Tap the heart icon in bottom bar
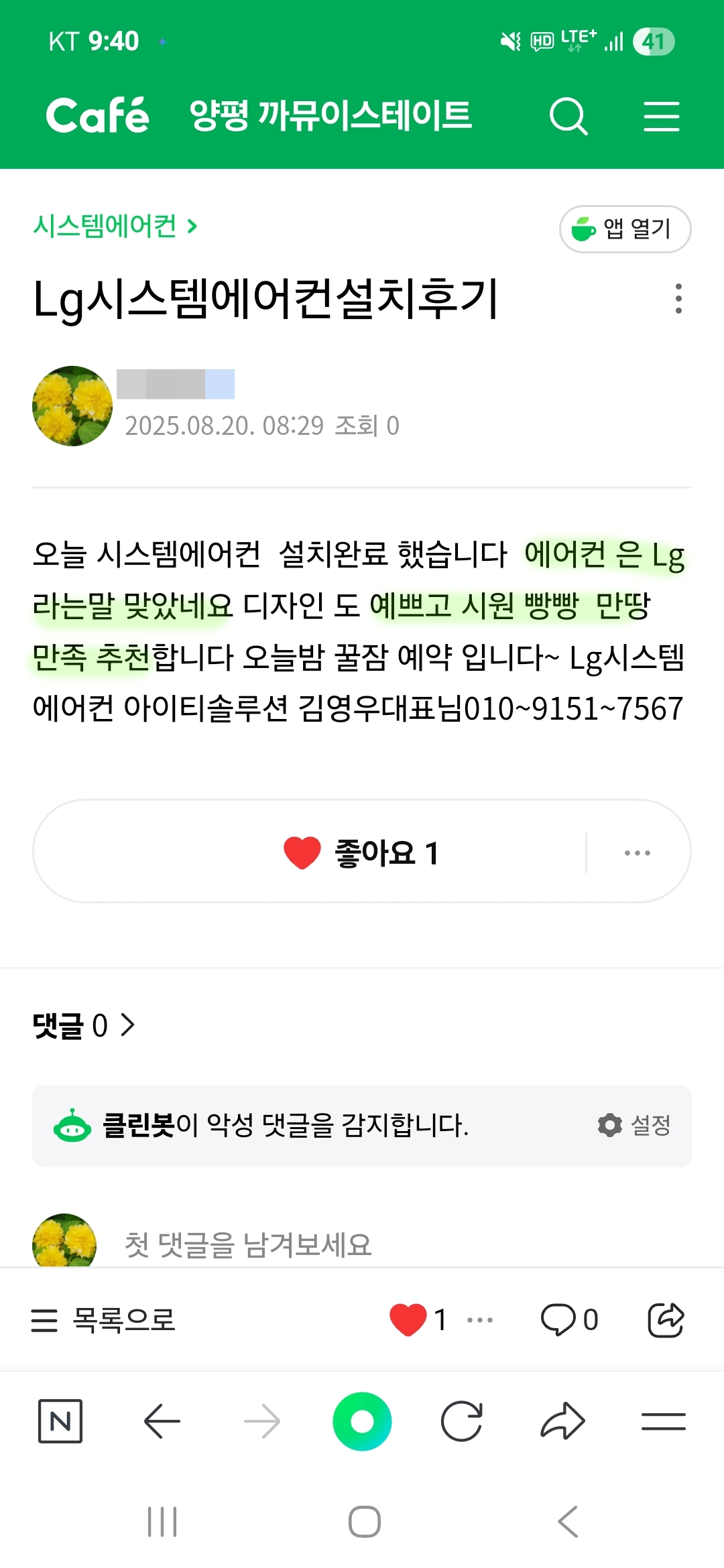Screen dimensions: 724x1568 [x=408, y=1320]
